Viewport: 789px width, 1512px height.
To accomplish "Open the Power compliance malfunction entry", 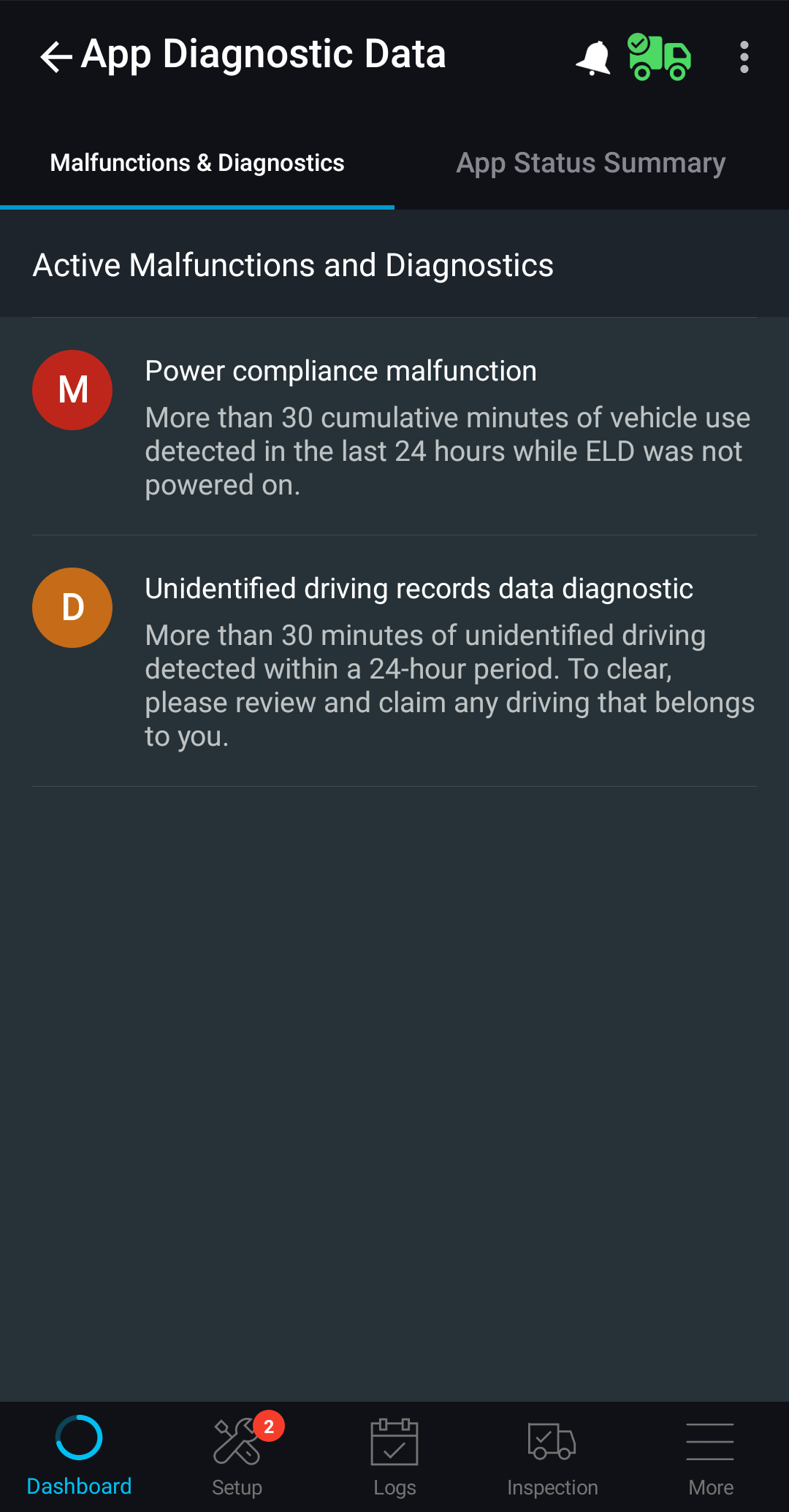I will click(394, 427).
